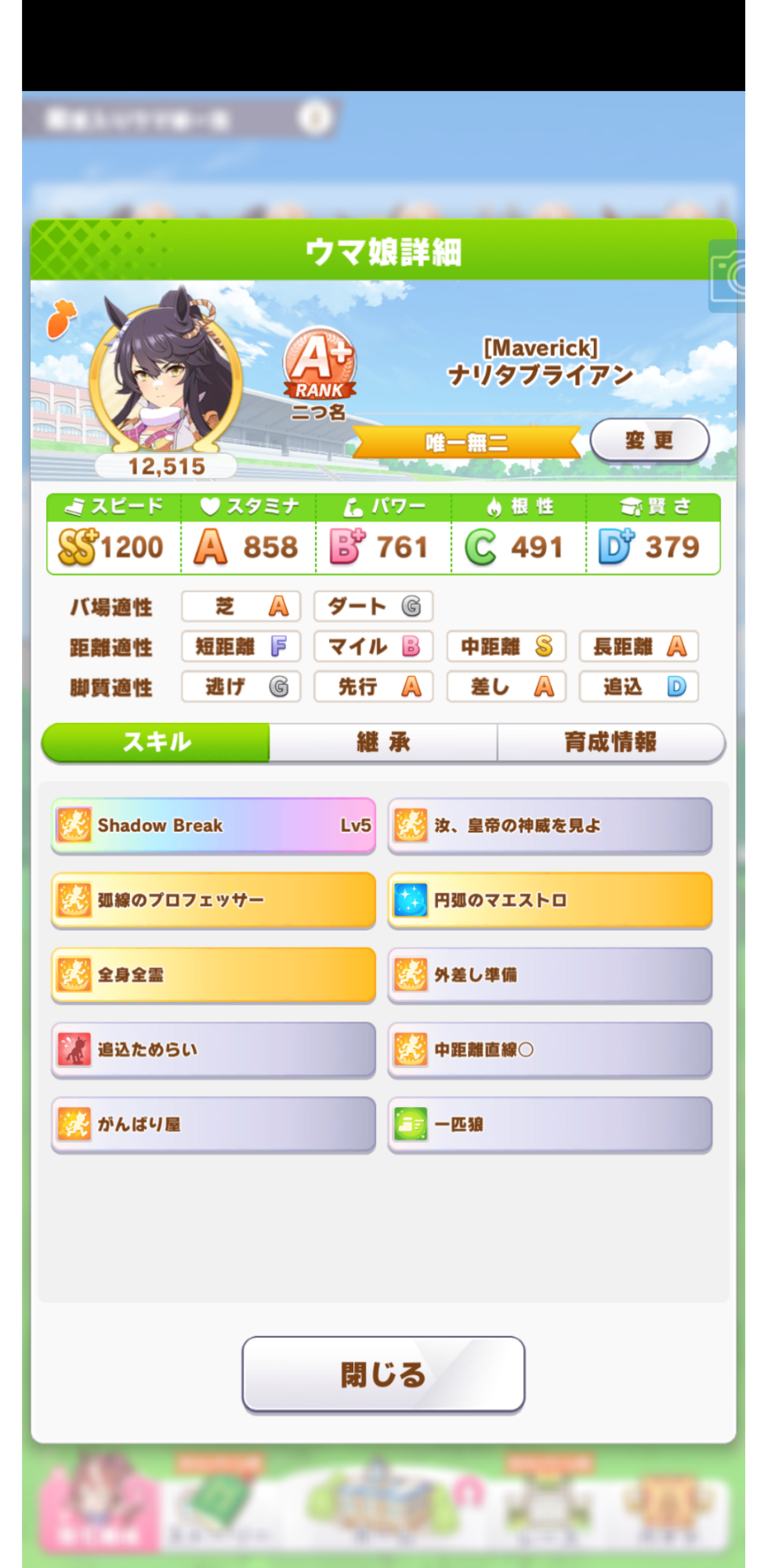This screenshot has width=768, height=1568.
Task: Show details for 中距離直線○
Action: point(550,1049)
